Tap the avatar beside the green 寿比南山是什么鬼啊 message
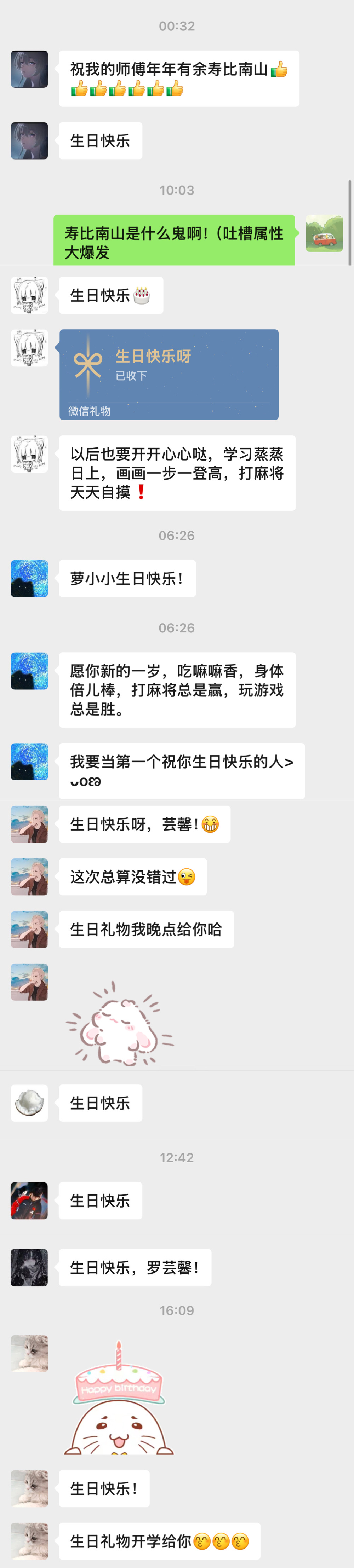The image size is (354, 1568). pos(324,233)
